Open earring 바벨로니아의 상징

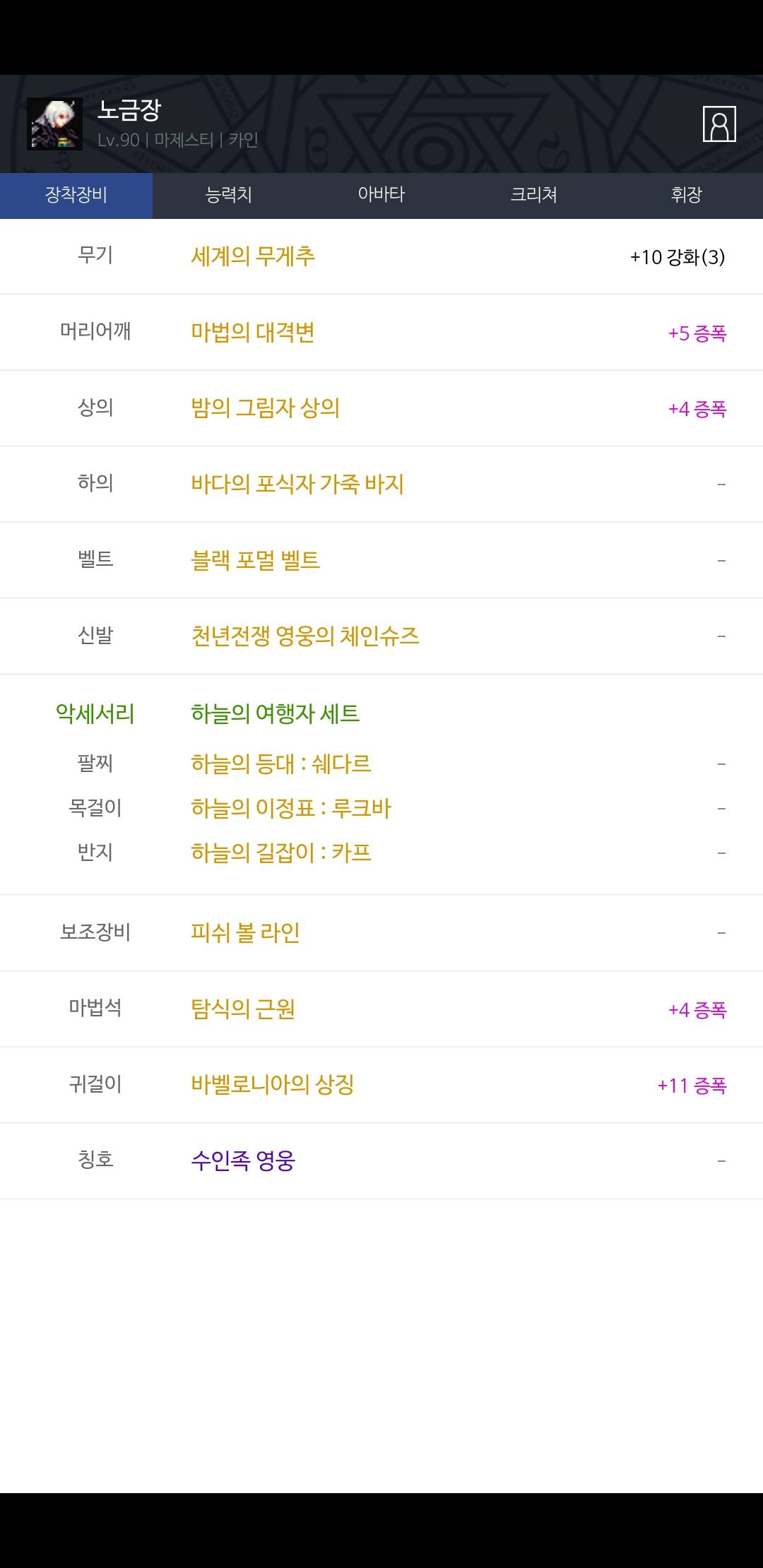(273, 1084)
